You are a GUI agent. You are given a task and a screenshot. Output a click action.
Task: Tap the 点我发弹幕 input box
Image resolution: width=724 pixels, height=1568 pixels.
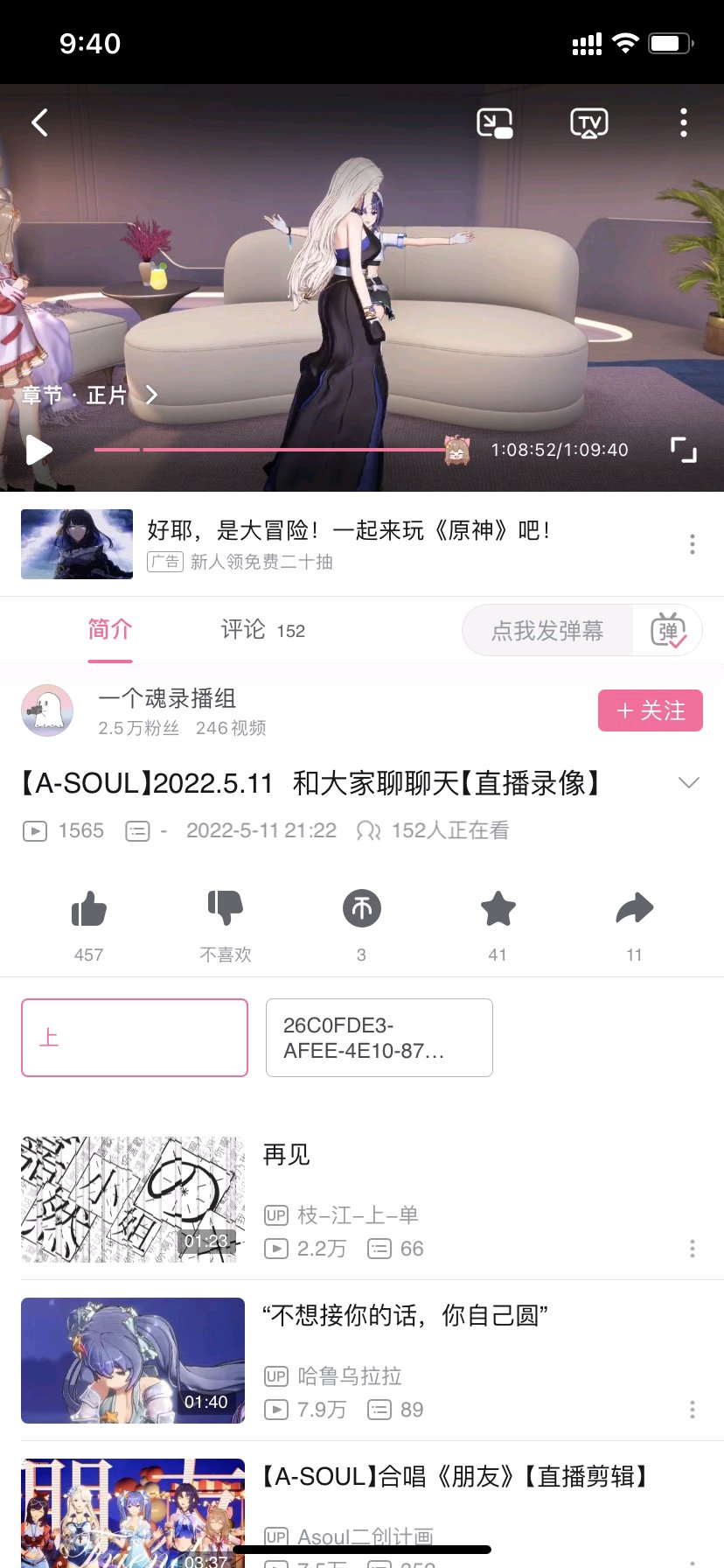click(x=547, y=631)
